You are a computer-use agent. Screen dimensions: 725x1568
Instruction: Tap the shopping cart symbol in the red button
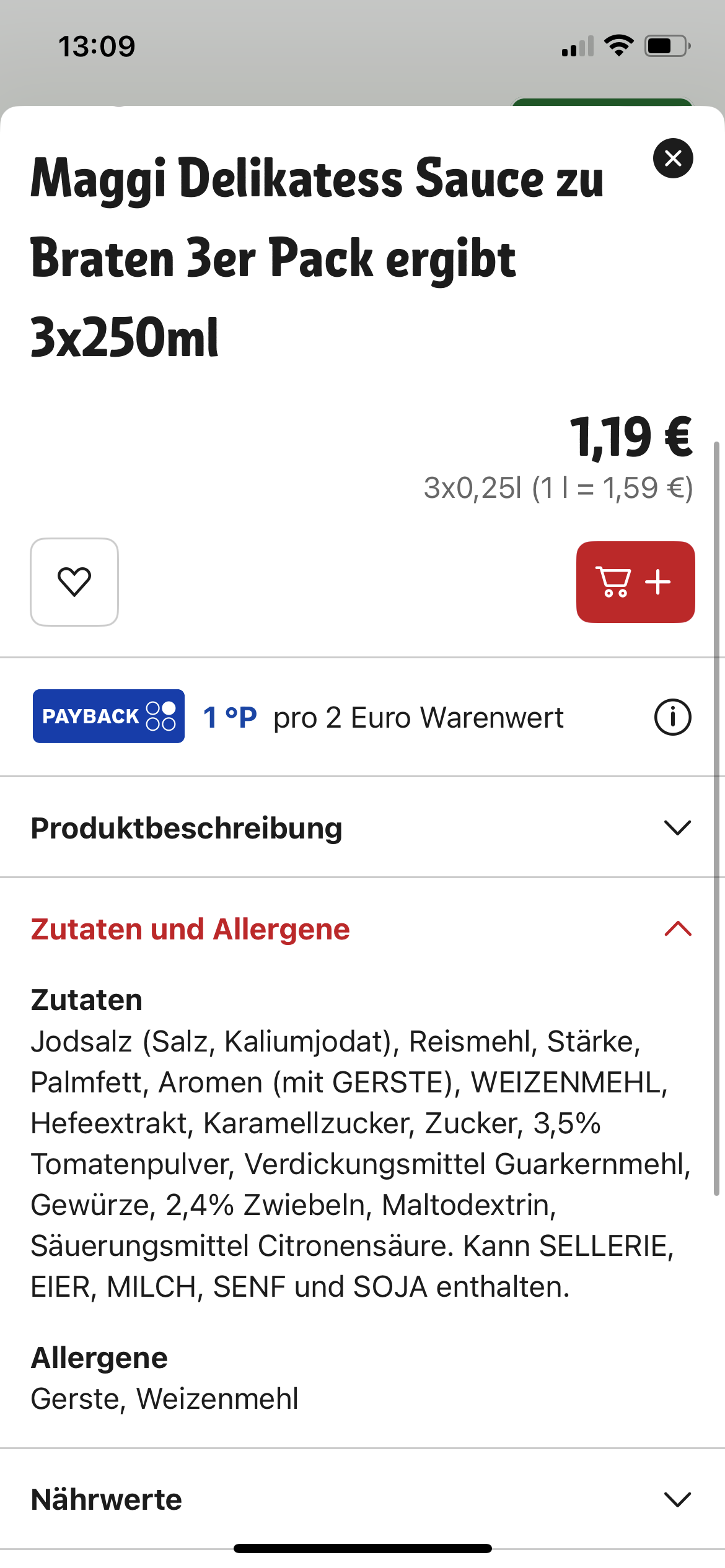tap(615, 582)
